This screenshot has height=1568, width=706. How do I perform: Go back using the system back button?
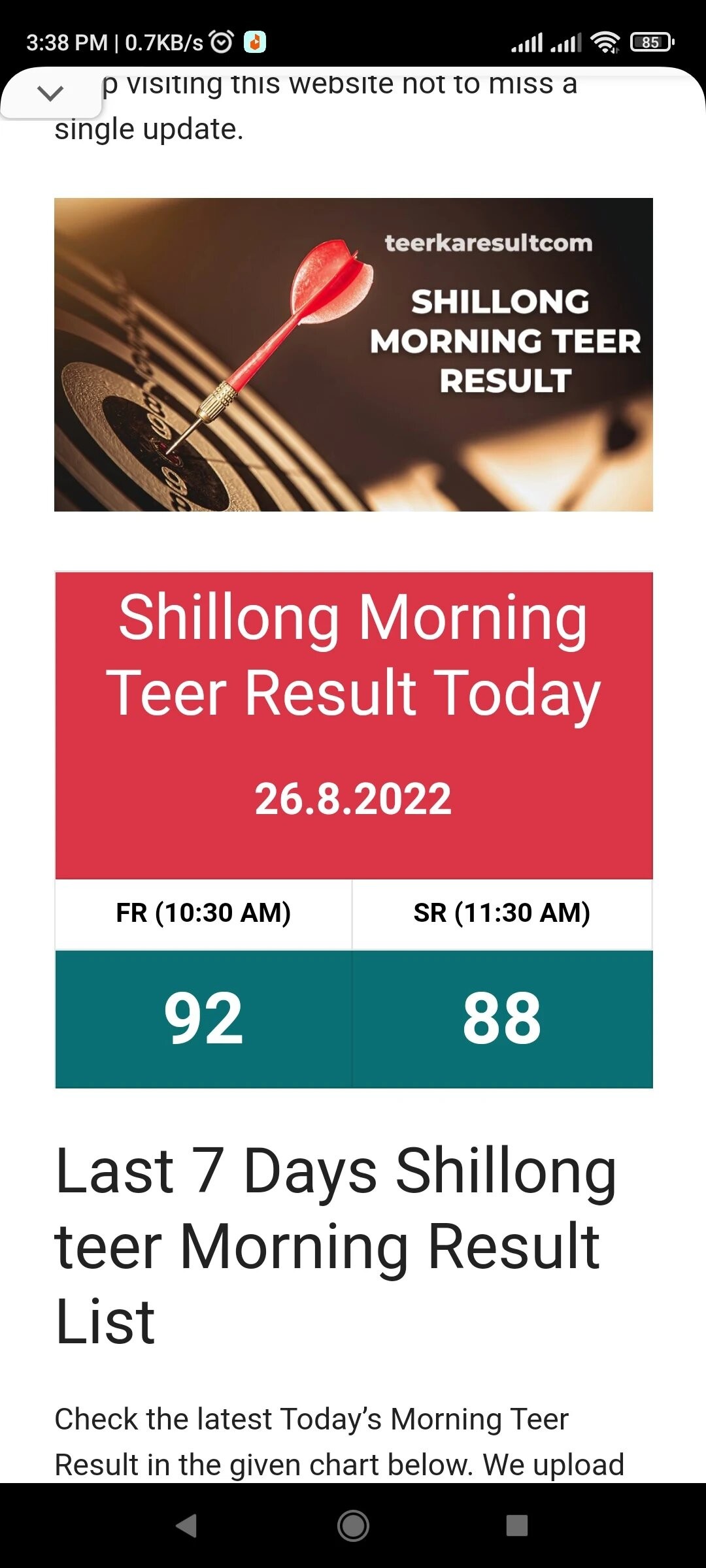click(x=187, y=1526)
